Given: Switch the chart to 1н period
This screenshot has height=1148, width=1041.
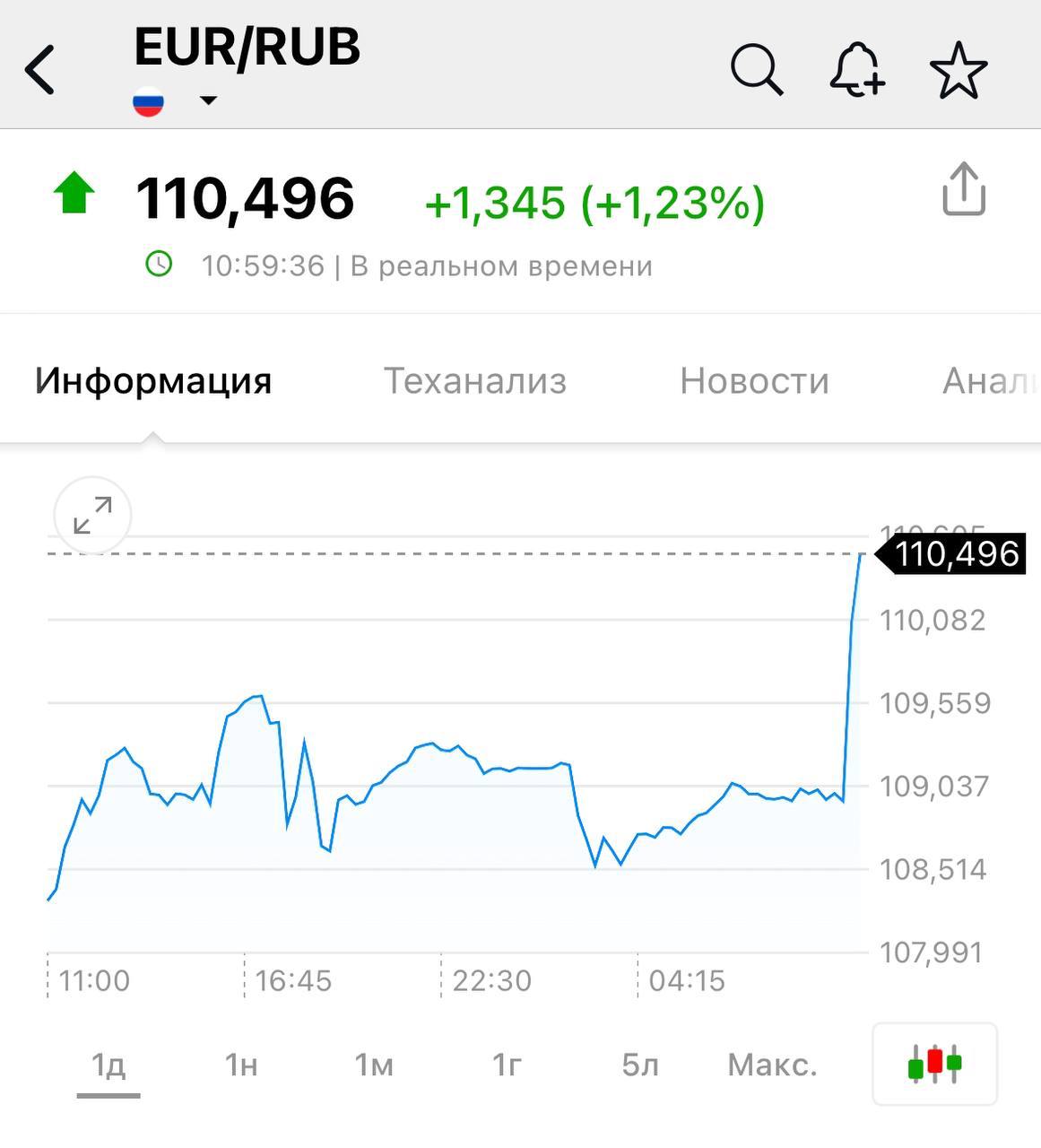Looking at the screenshot, I should pyautogui.click(x=241, y=1065).
